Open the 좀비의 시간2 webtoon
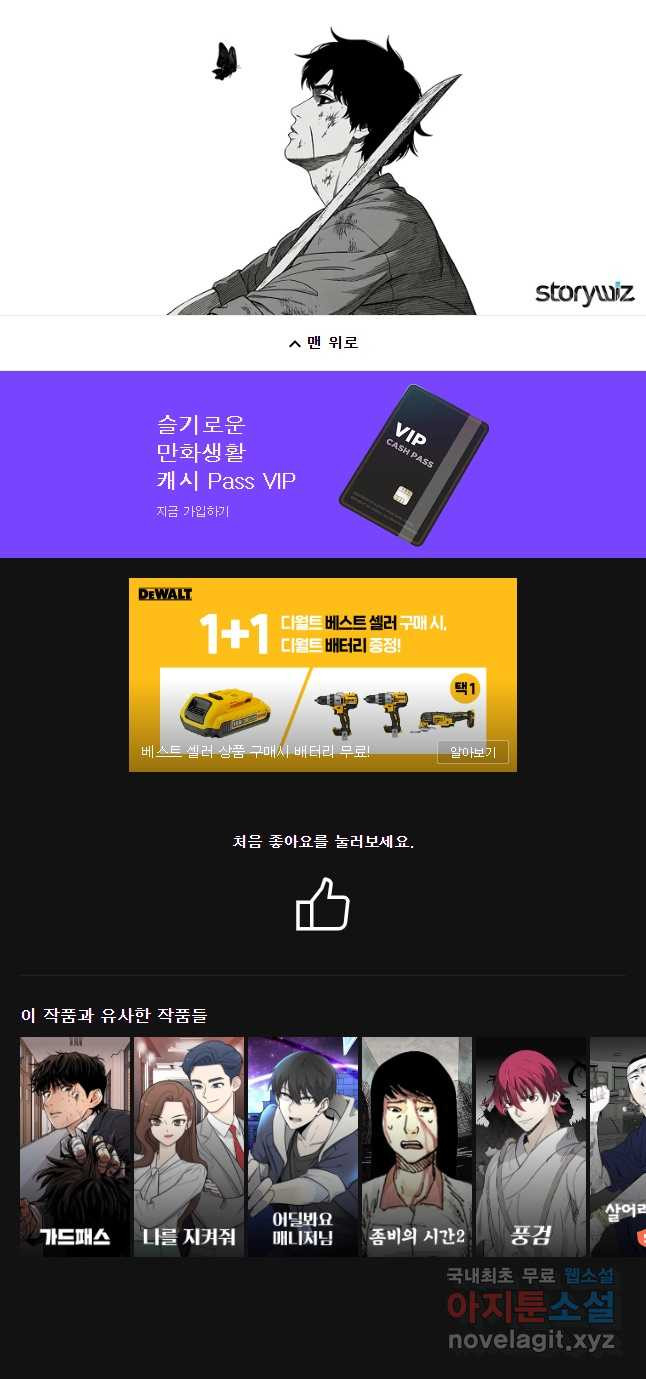Viewport: 646px width, 1379px height. click(417, 1146)
